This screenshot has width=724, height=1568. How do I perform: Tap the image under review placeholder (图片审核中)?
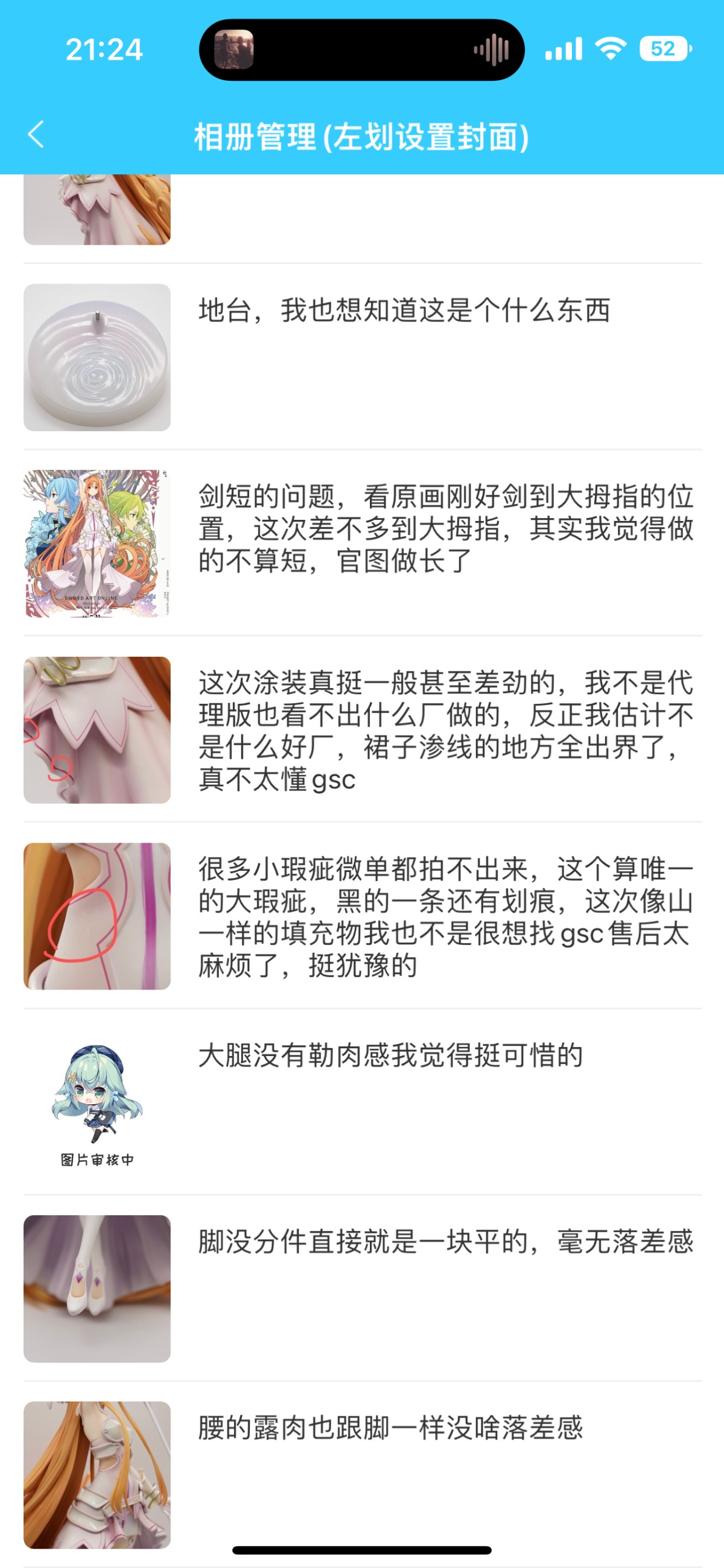coord(97,1102)
